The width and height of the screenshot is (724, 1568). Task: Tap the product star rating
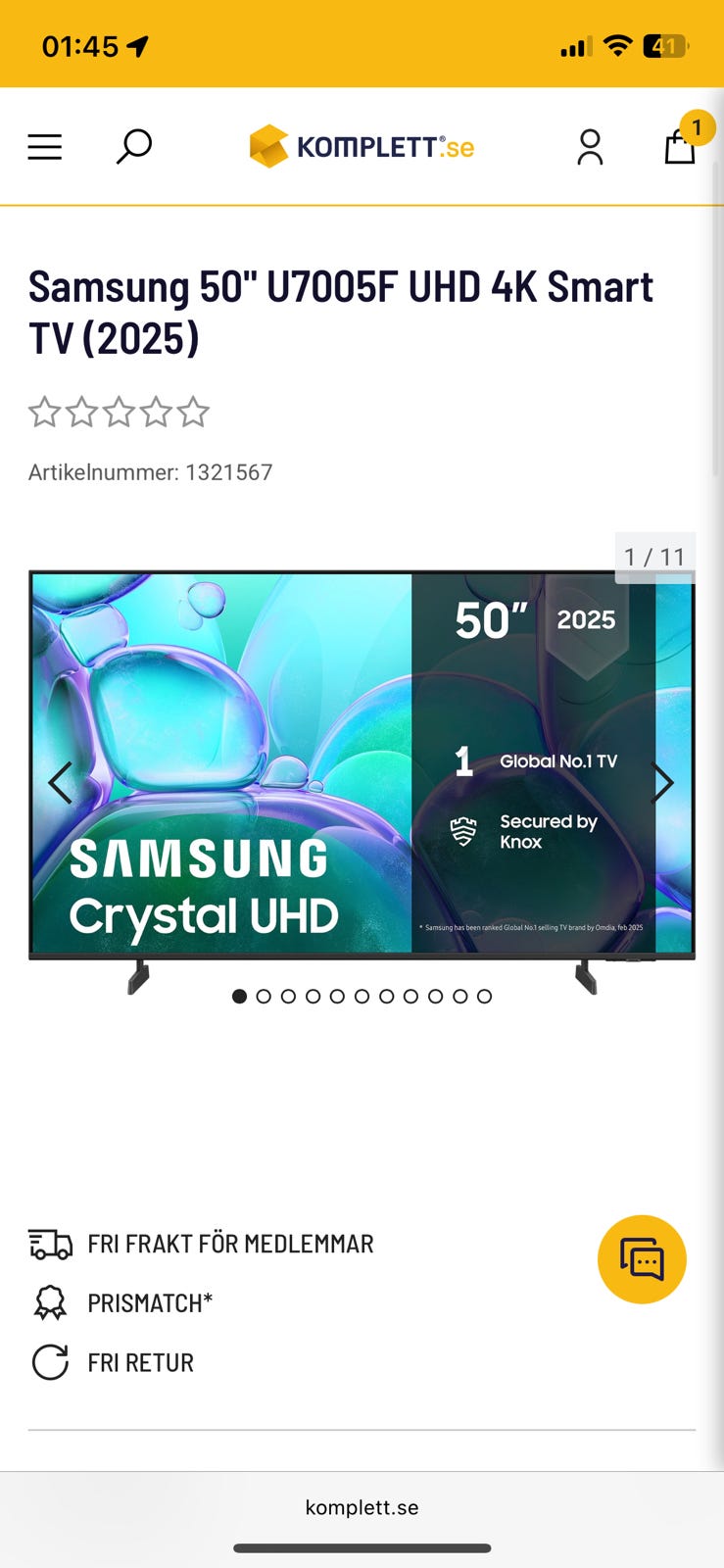coord(119,412)
